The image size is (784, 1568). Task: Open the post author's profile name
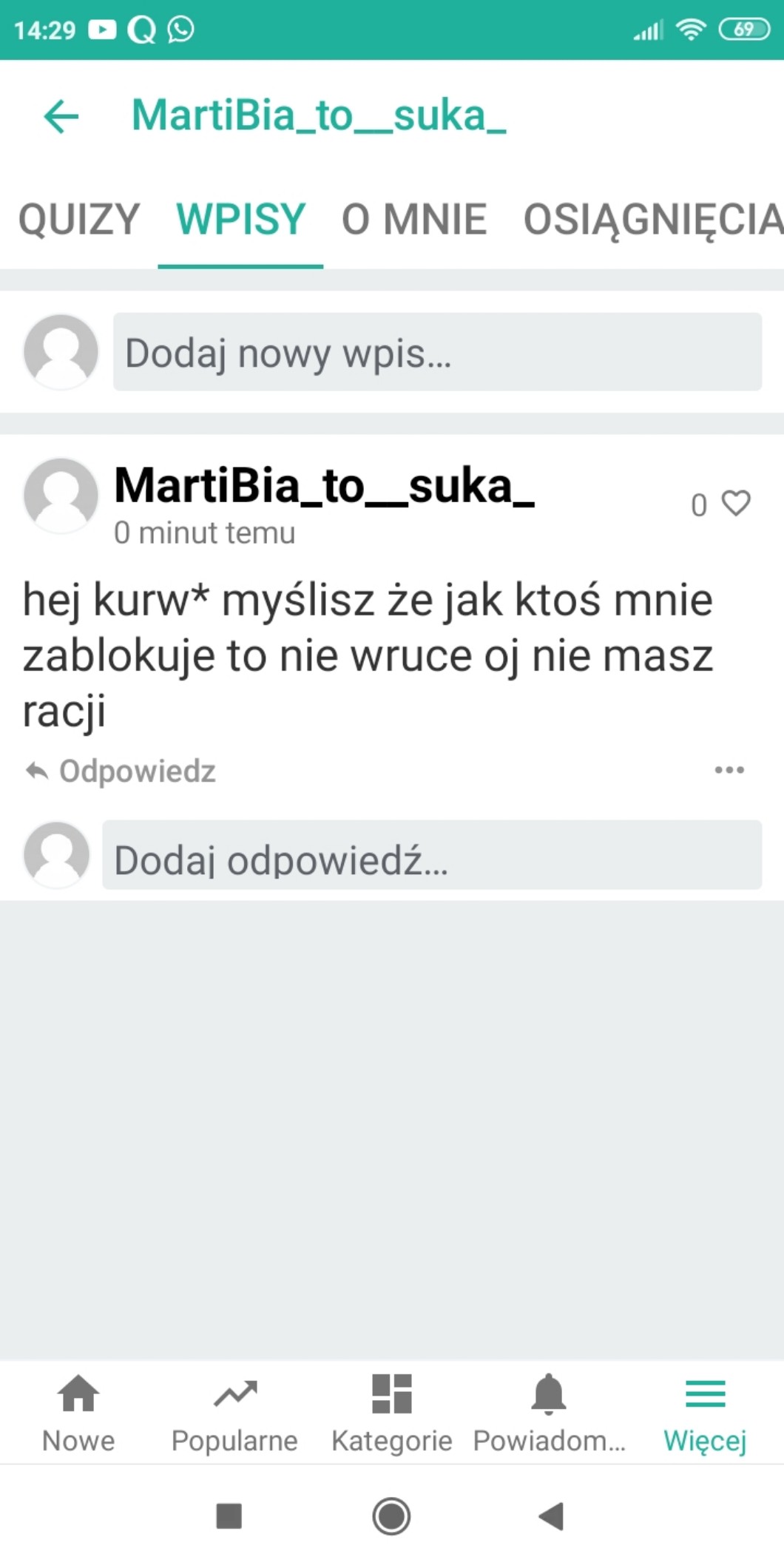click(x=324, y=486)
